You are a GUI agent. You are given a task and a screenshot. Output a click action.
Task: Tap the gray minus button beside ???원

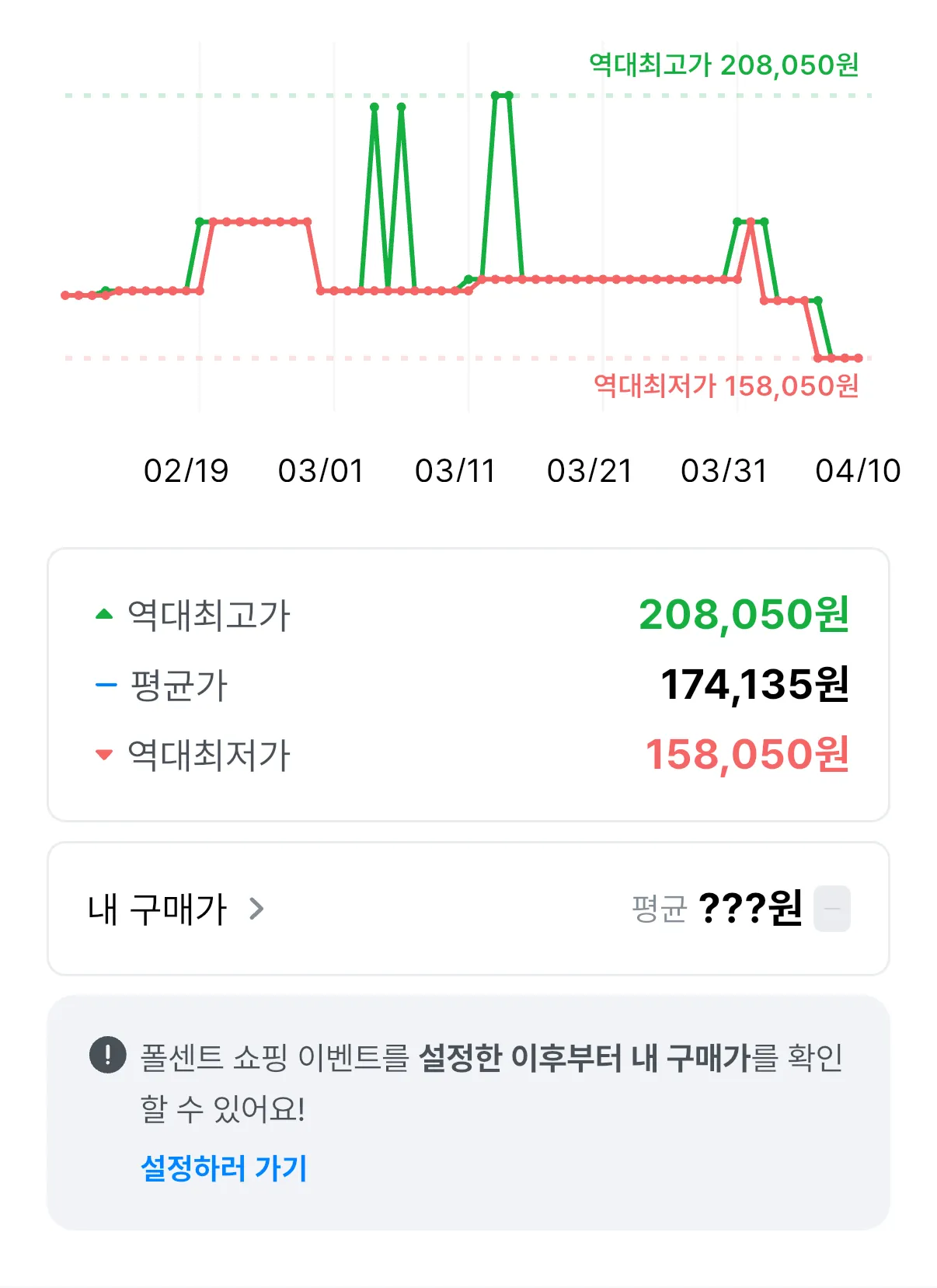[x=831, y=909]
